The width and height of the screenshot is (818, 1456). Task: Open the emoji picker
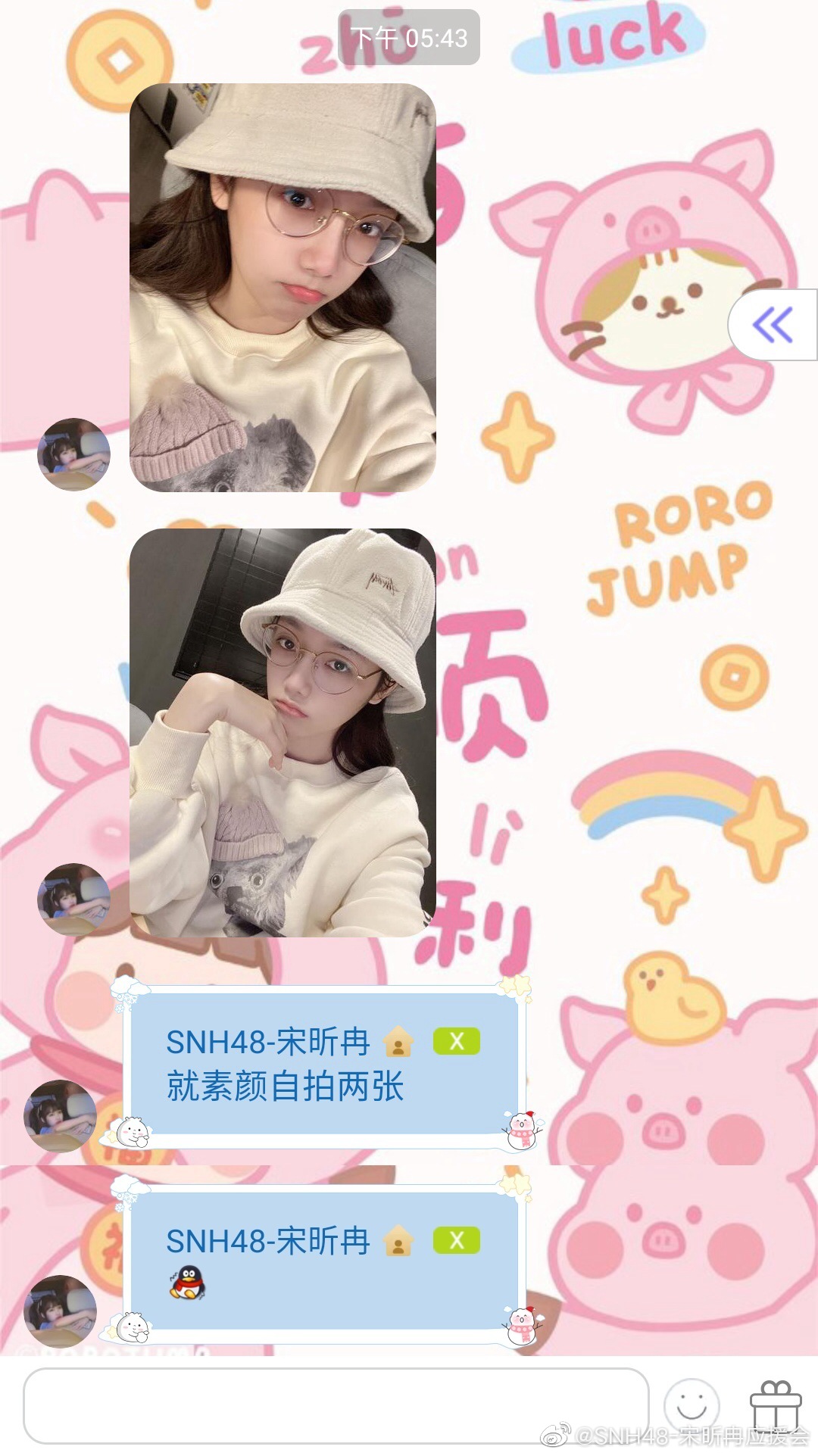click(691, 1406)
